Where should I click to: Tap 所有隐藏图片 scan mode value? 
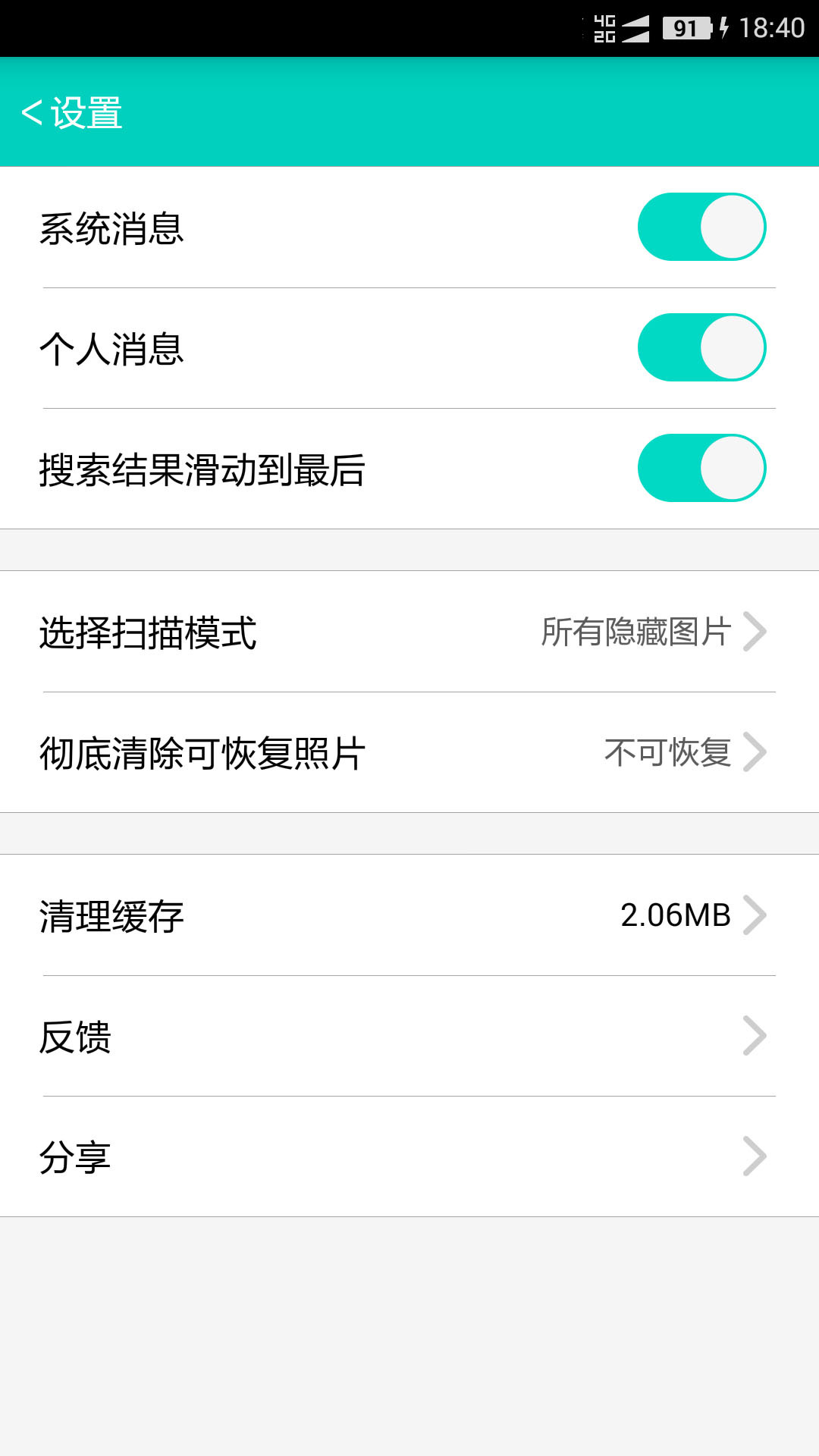tap(637, 631)
